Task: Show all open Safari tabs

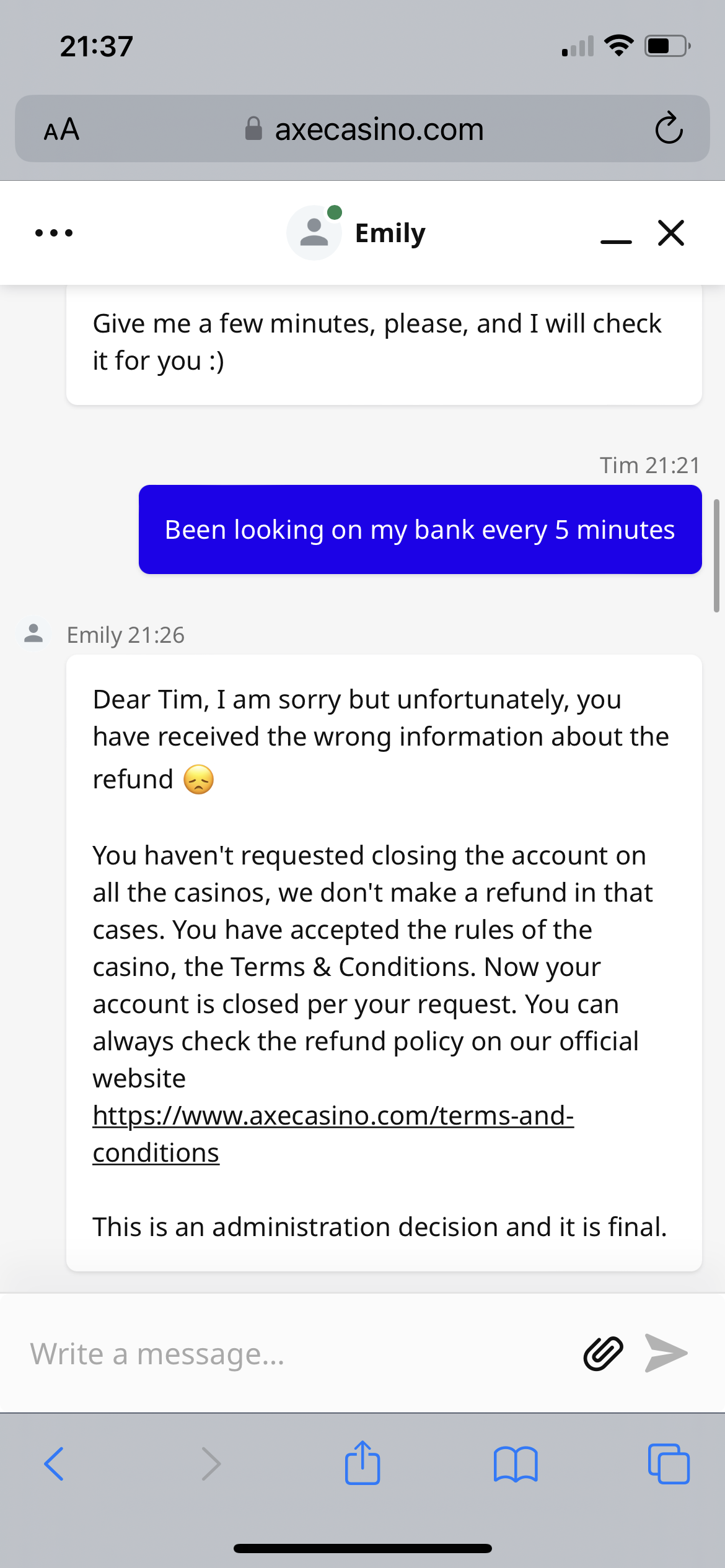Action: (668, 1464)
